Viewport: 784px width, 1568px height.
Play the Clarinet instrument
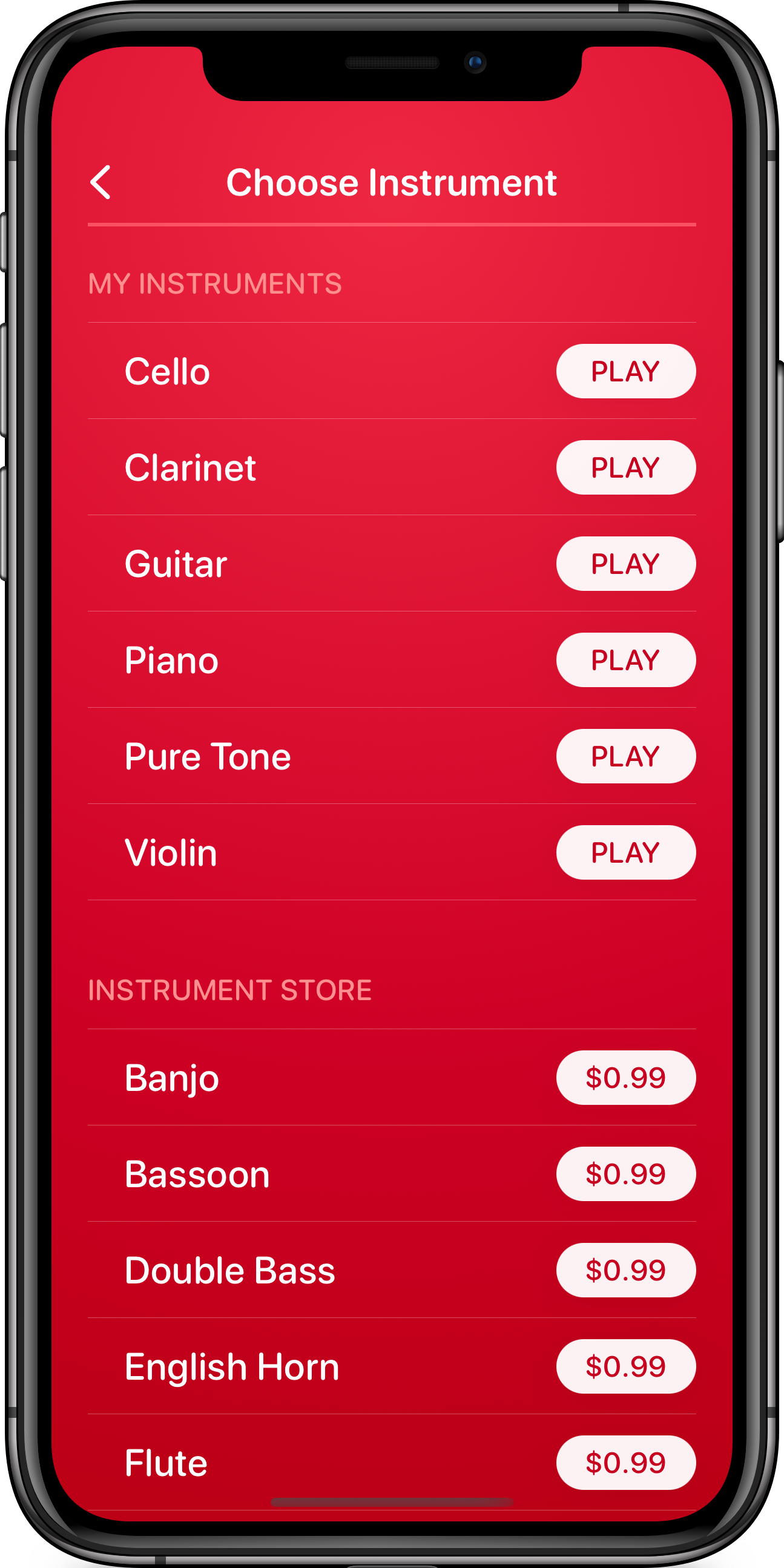[x=625, y=467]
